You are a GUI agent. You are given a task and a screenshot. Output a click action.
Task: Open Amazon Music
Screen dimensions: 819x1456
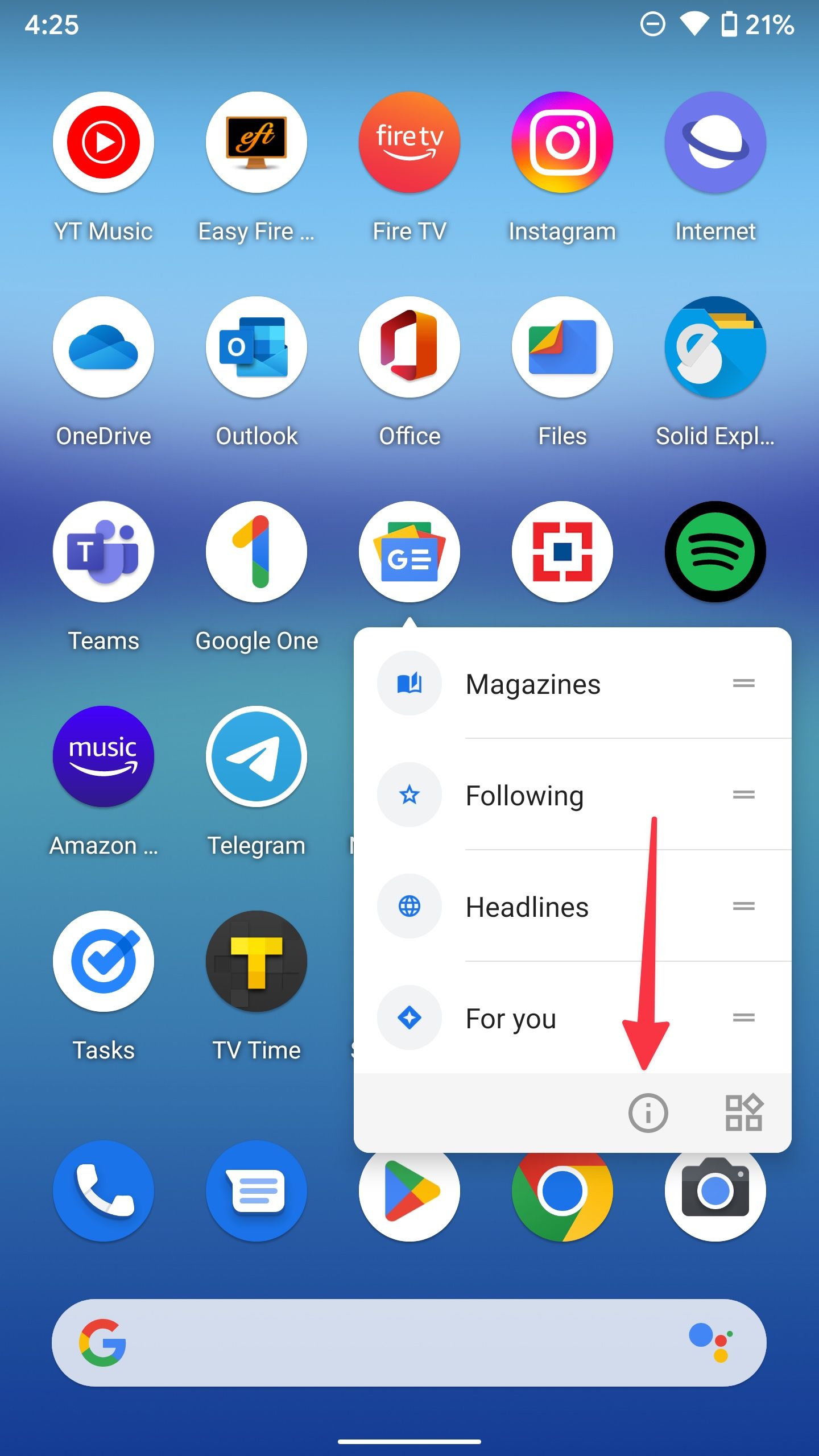click(103, 756)
